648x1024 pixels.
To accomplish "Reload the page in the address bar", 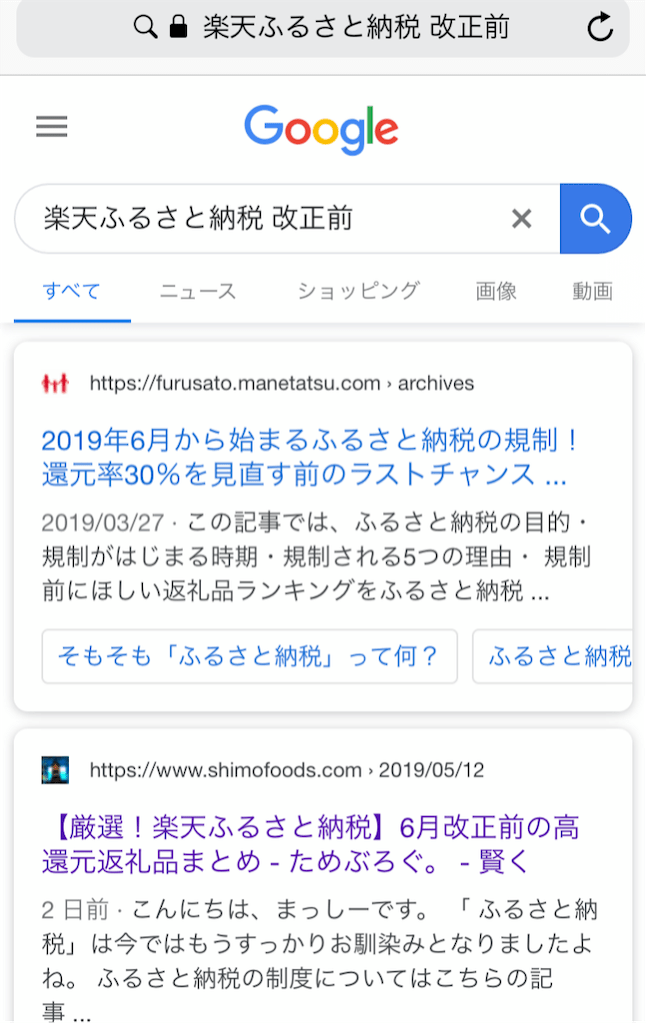I will click(x=600, y=28).
